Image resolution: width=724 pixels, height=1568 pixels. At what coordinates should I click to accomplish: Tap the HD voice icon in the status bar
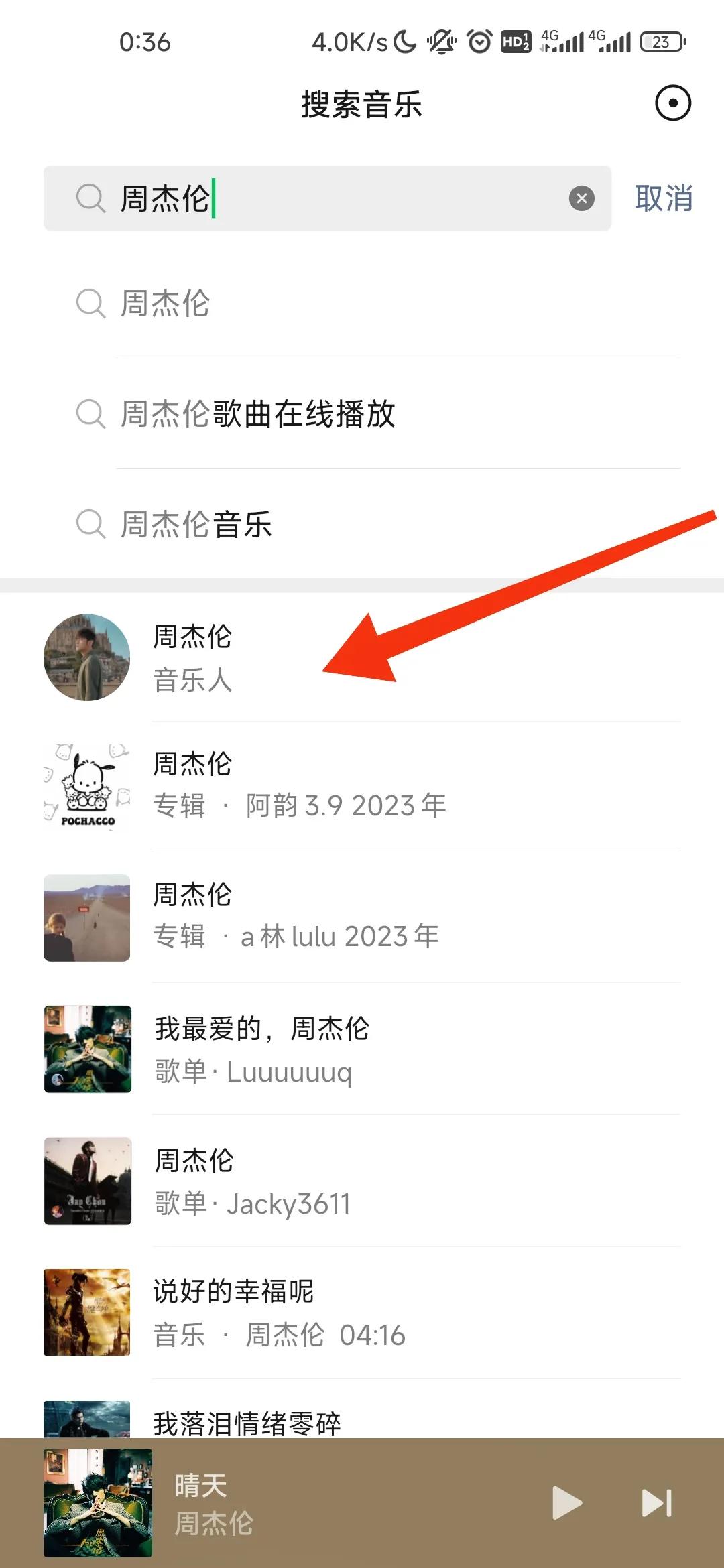[516, 42]
